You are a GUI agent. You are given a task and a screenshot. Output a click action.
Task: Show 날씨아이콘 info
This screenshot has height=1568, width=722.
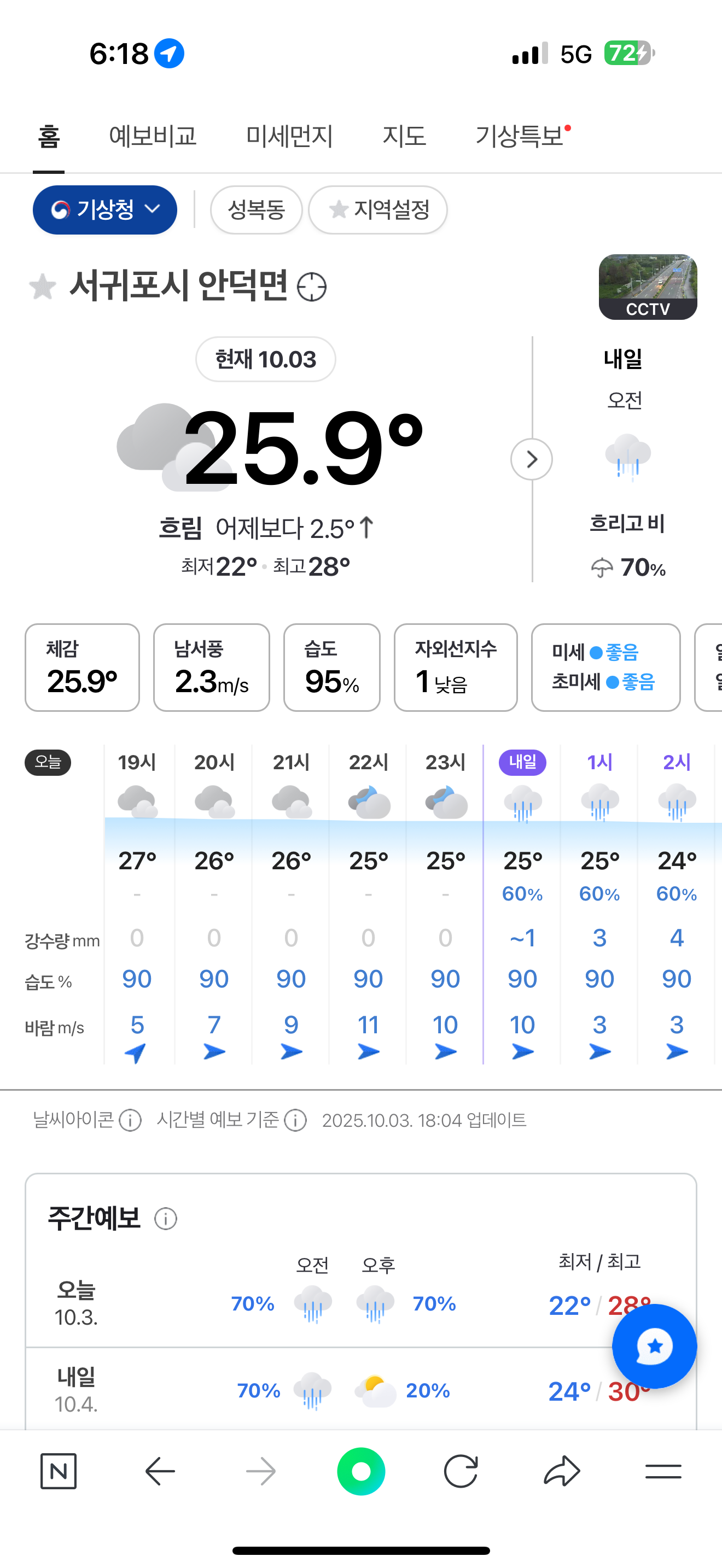[130, 1120]
